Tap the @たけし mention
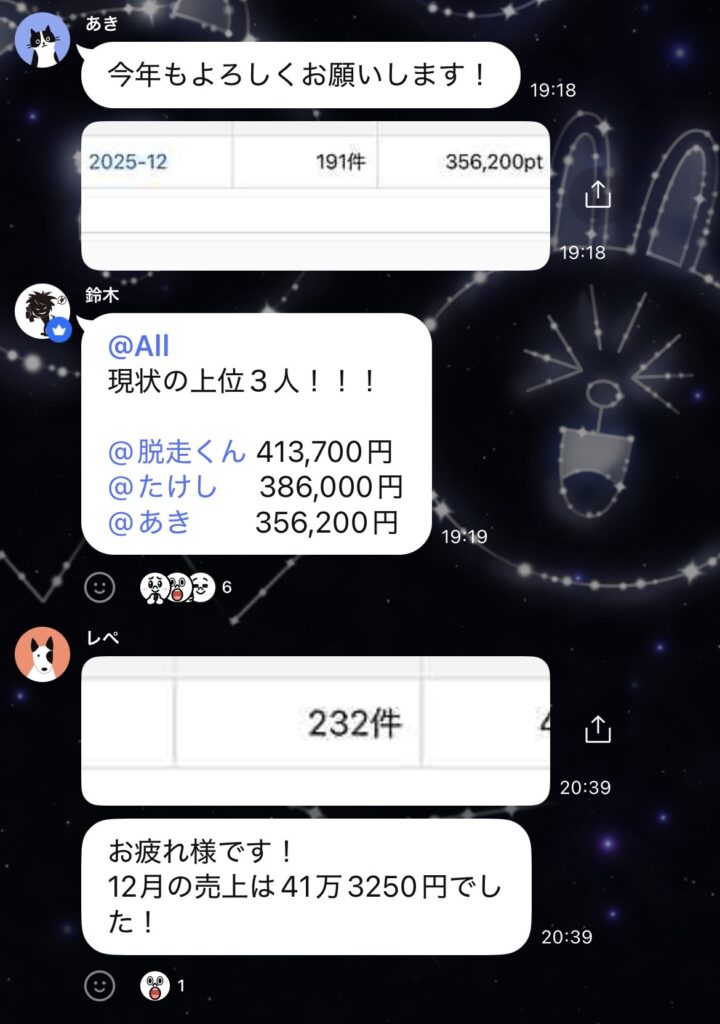Image resolution: width=720 pixels, height=1024 pixels. 162,487
